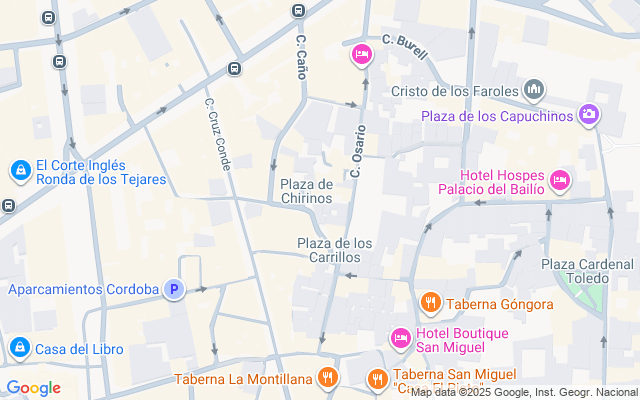Select the hotel pin beside C. Burell

pyautogui.click(x=360, y=56)
